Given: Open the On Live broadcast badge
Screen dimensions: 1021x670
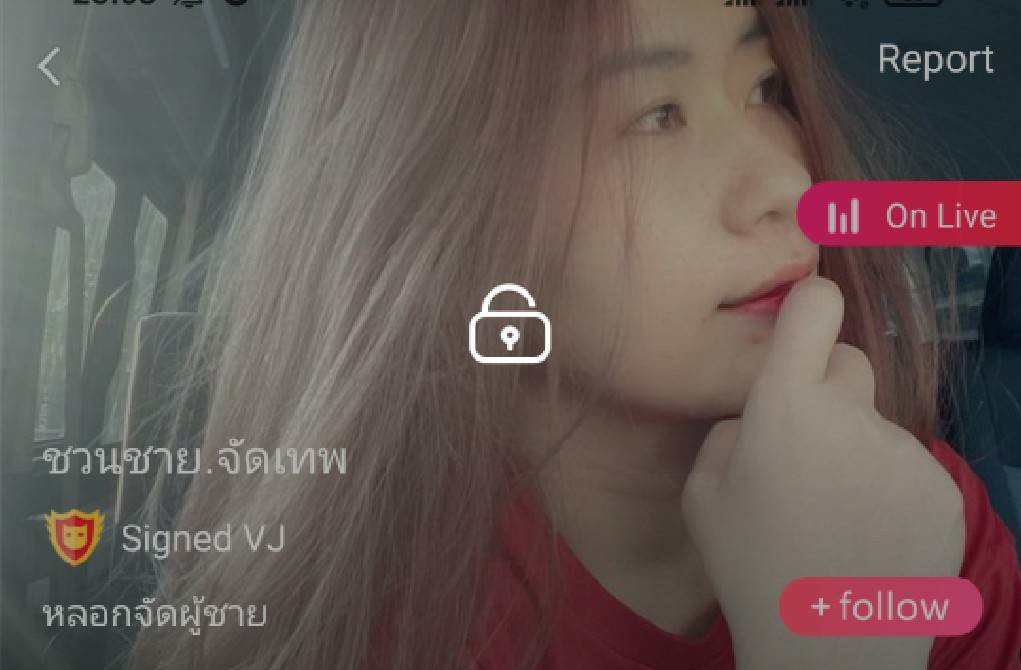Looking at the screenshot, I should [x=911, y=215].
